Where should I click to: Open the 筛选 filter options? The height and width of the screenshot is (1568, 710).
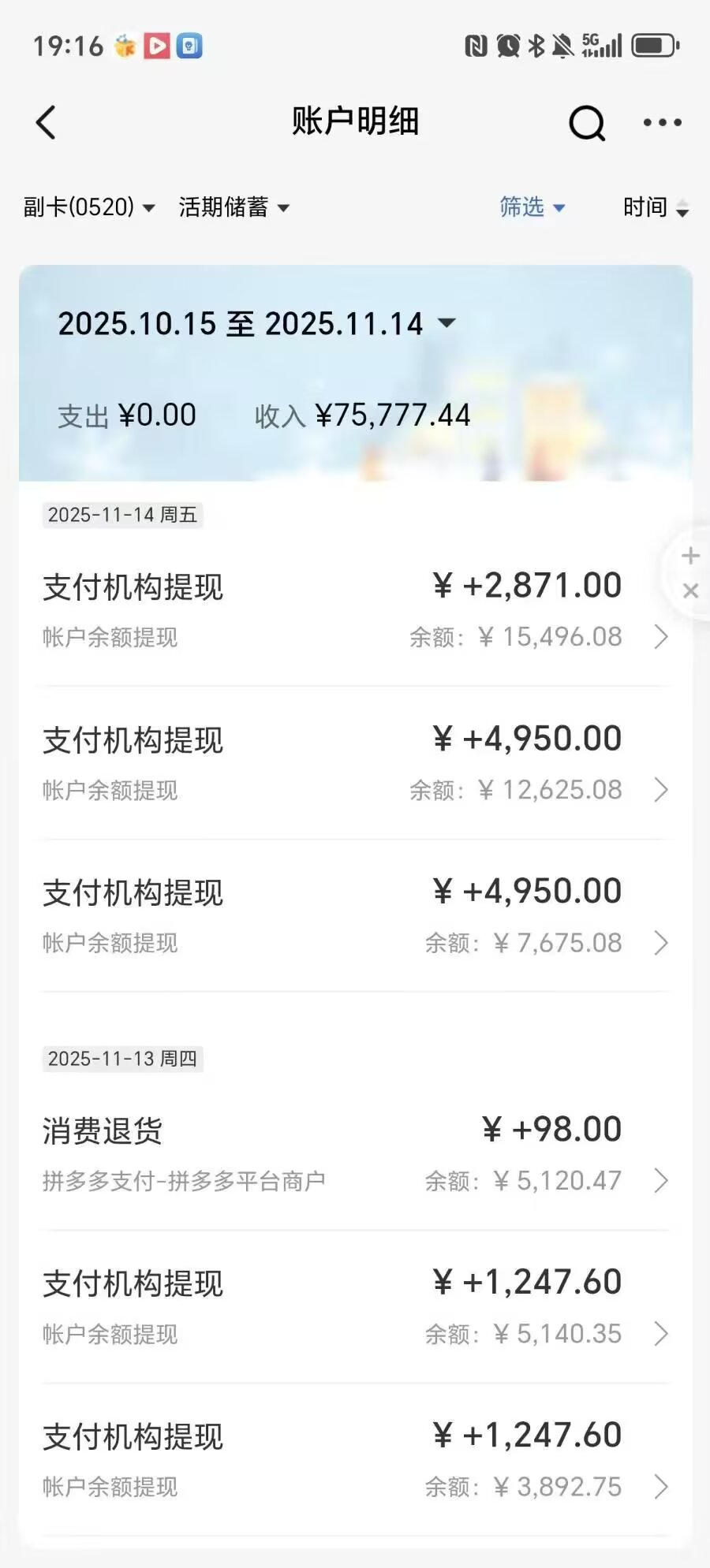[532, 207]
